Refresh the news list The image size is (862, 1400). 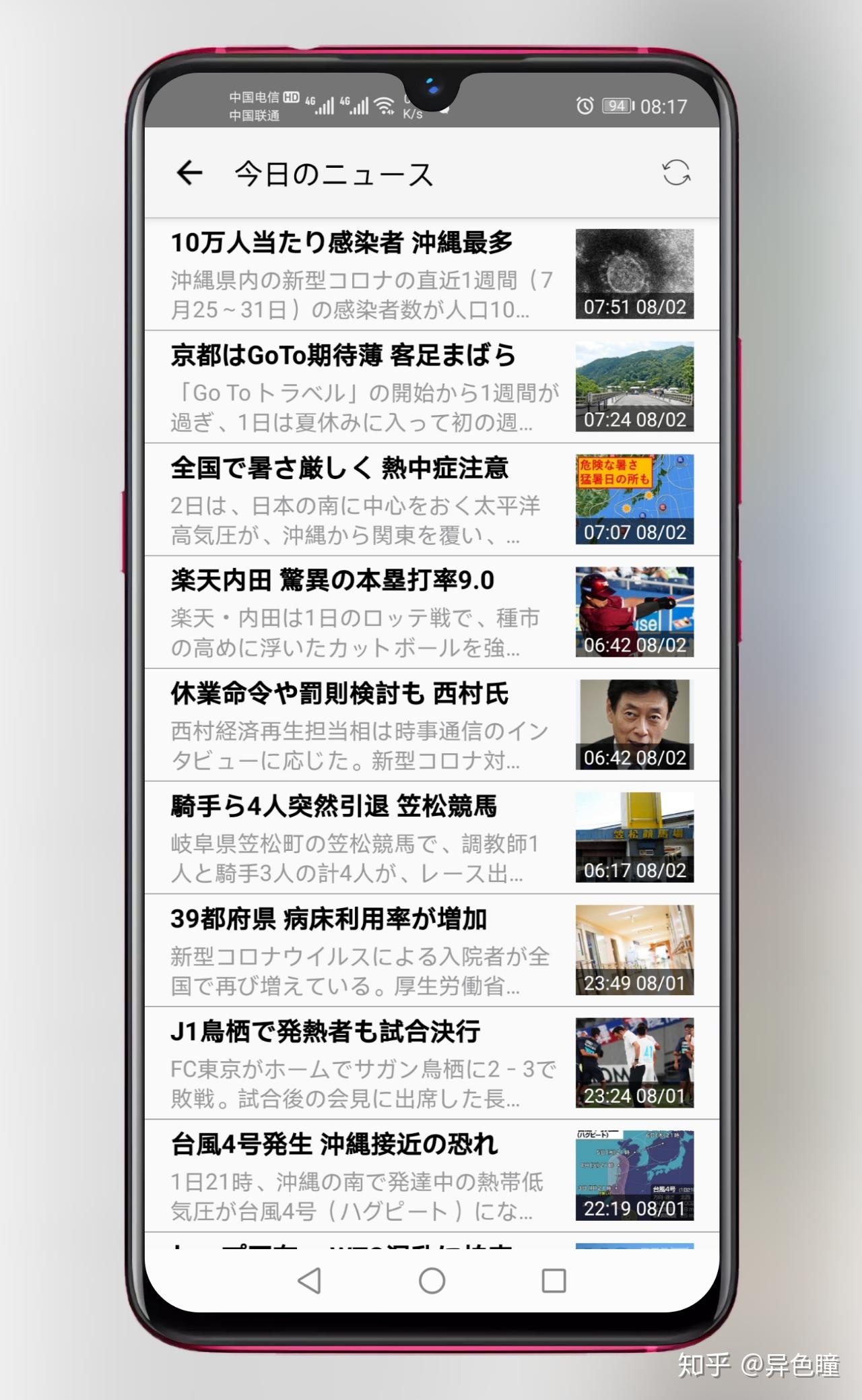677,174
